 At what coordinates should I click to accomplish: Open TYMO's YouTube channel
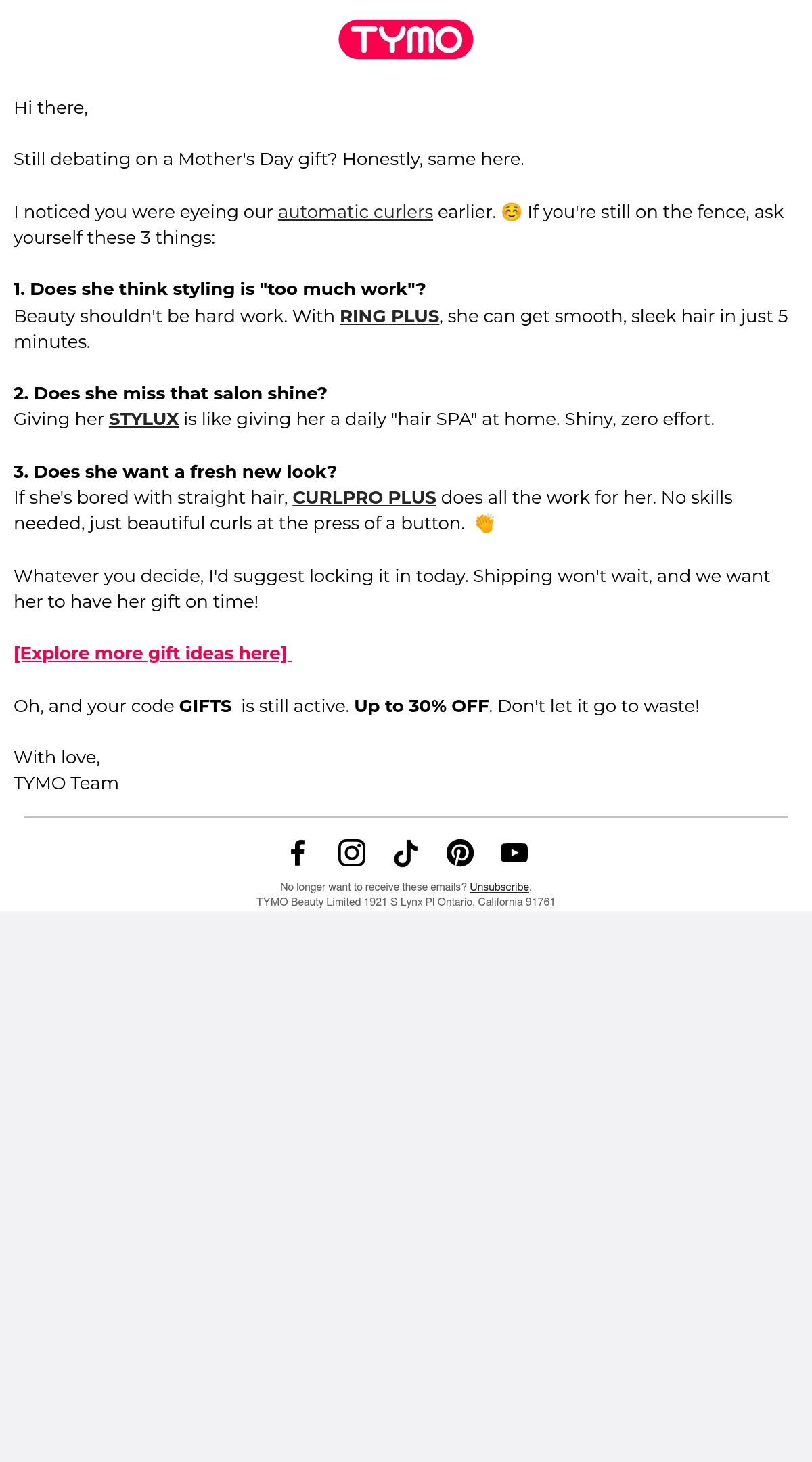[x=514, y=853]
